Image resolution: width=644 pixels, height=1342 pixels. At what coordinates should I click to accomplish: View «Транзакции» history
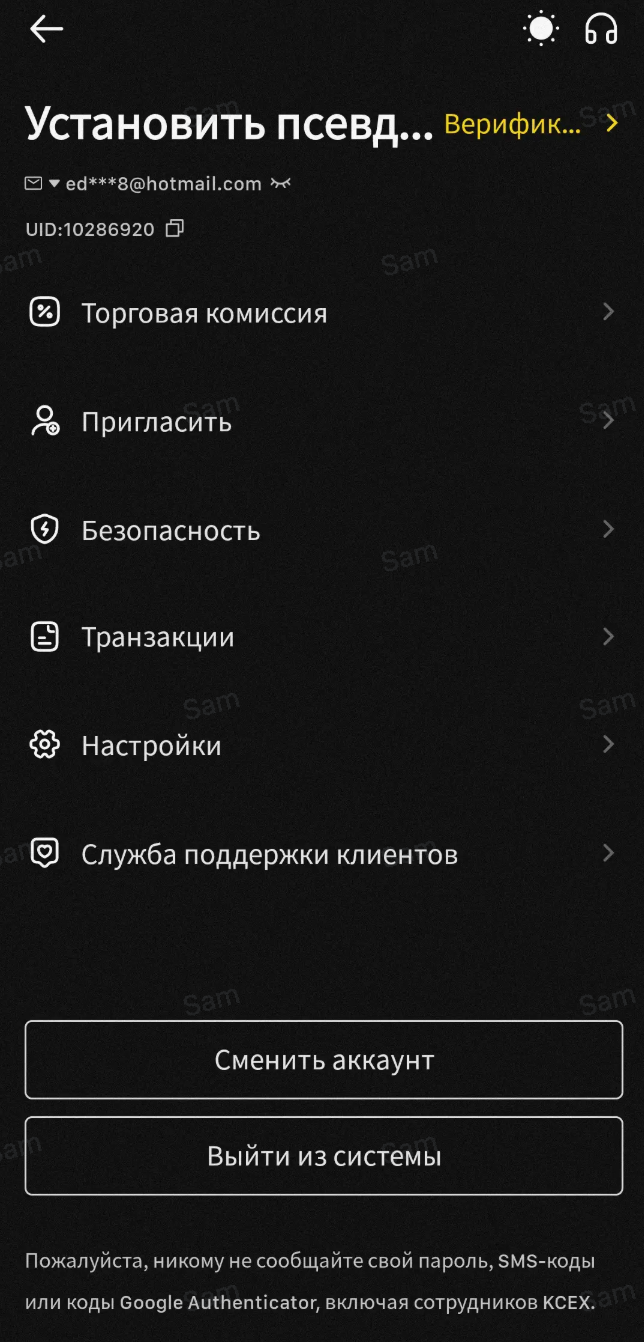click(x=322, y=637)
